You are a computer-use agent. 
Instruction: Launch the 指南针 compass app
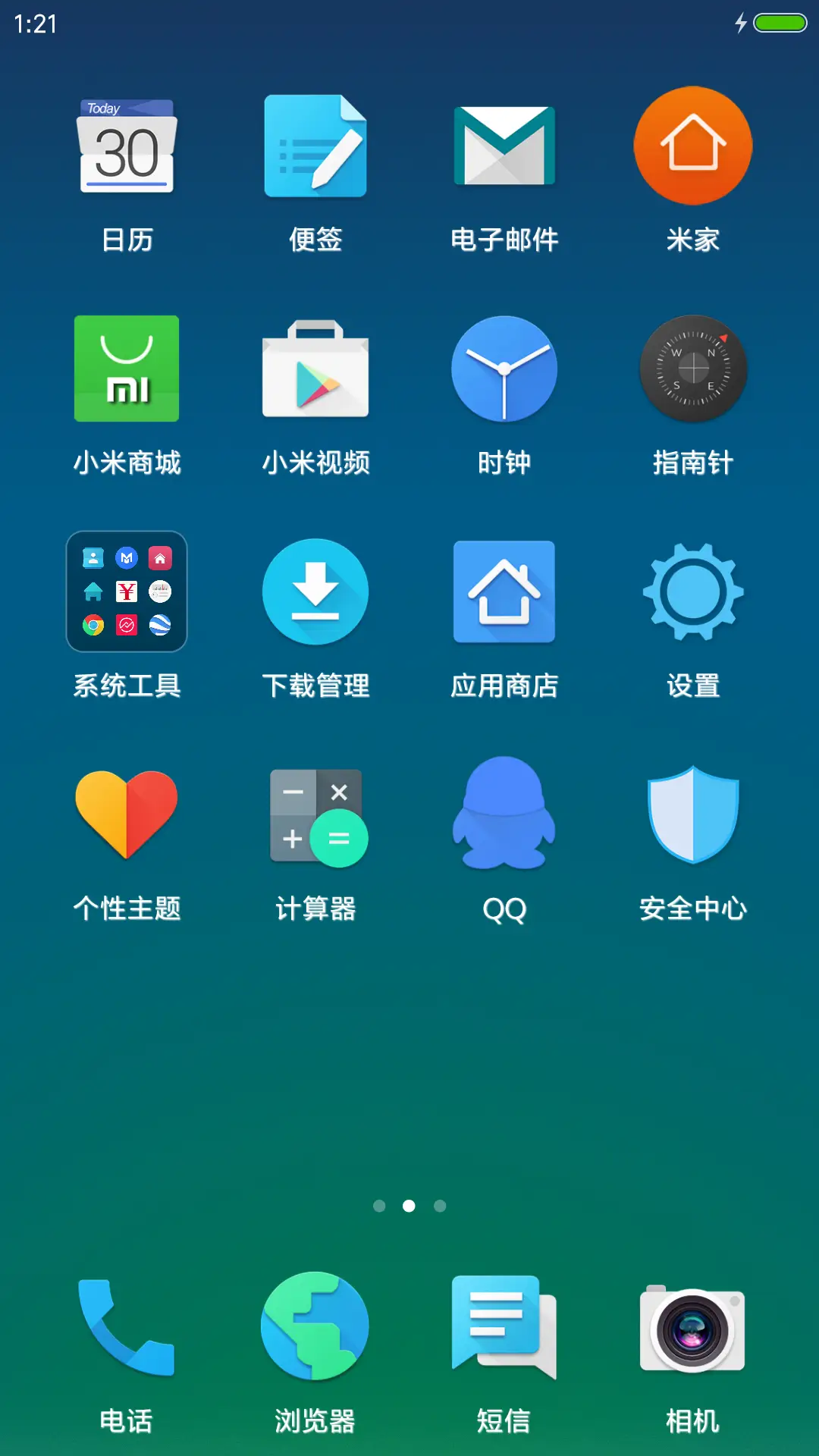(692, 369)
